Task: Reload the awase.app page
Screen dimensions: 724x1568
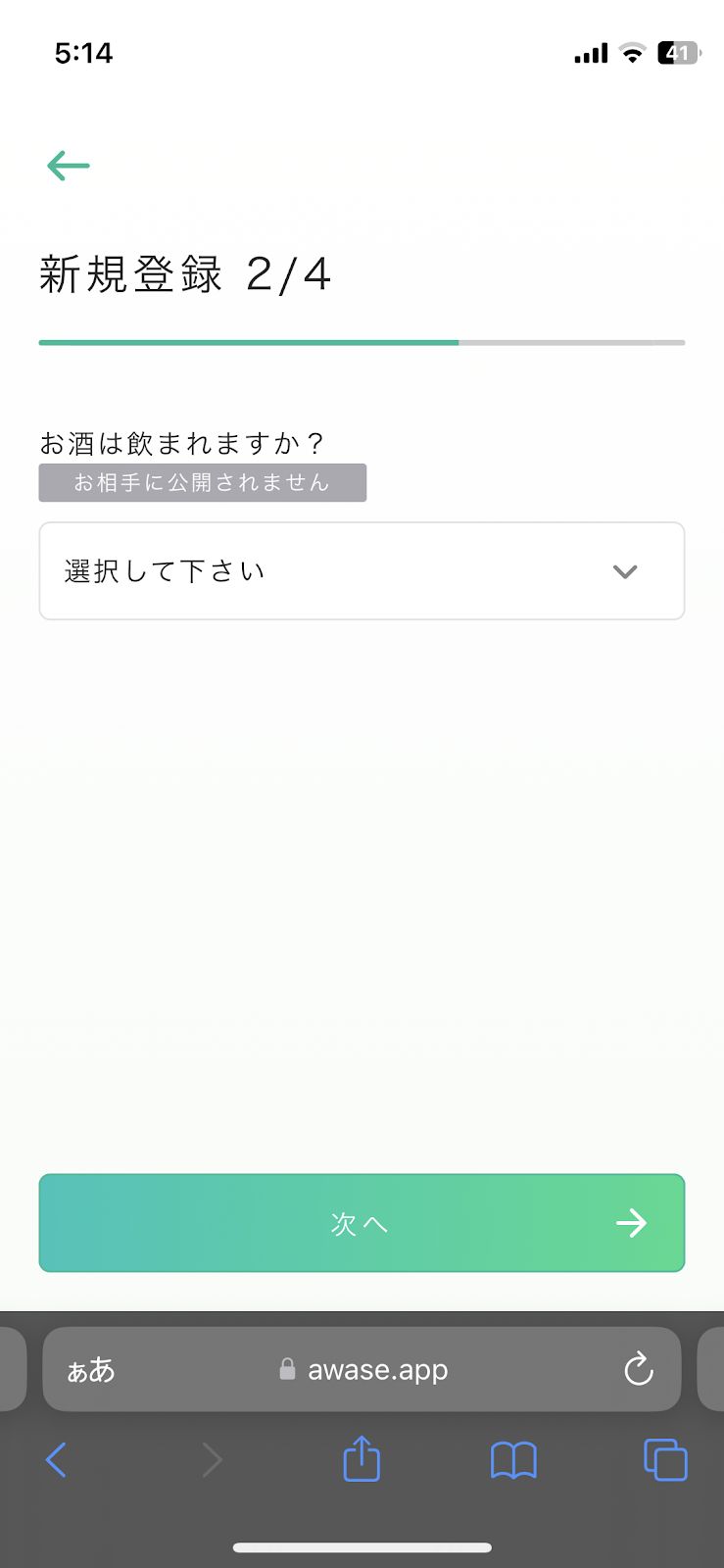Action: pos(639,1369)
